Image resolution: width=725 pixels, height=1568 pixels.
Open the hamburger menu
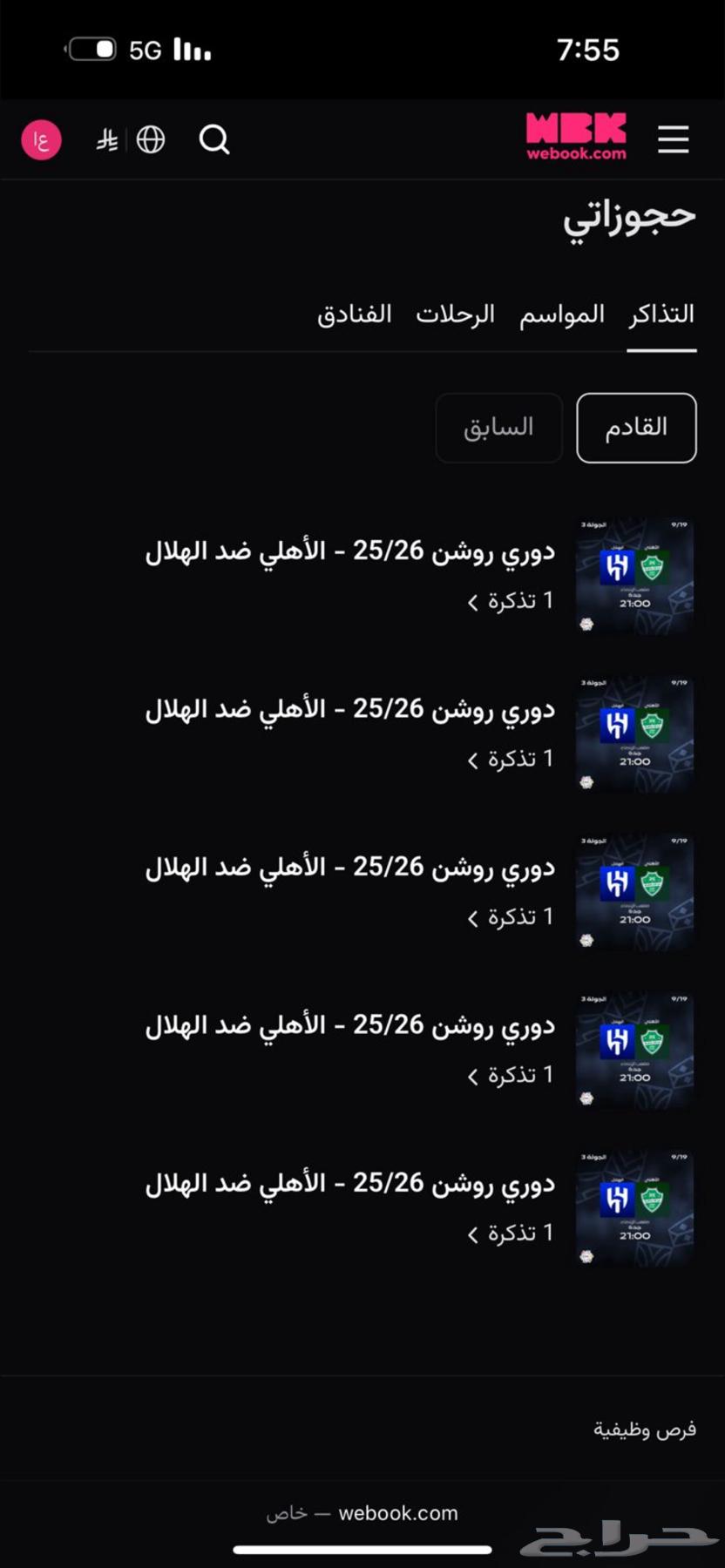click(x=673, y=139)
